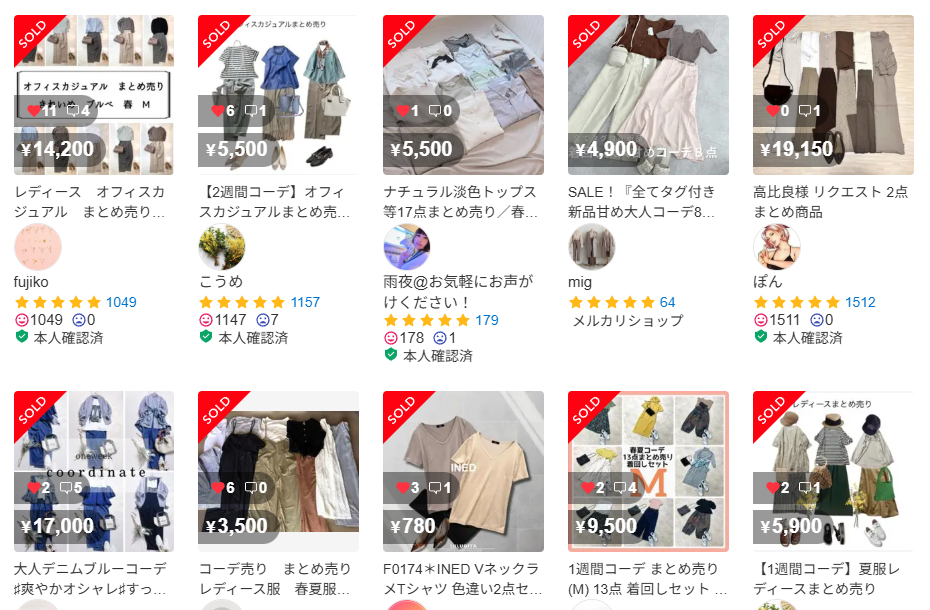Open ぽん's 1512 reviews count
The height and width of the screenshot is (610, 930).
pos(860,302)
